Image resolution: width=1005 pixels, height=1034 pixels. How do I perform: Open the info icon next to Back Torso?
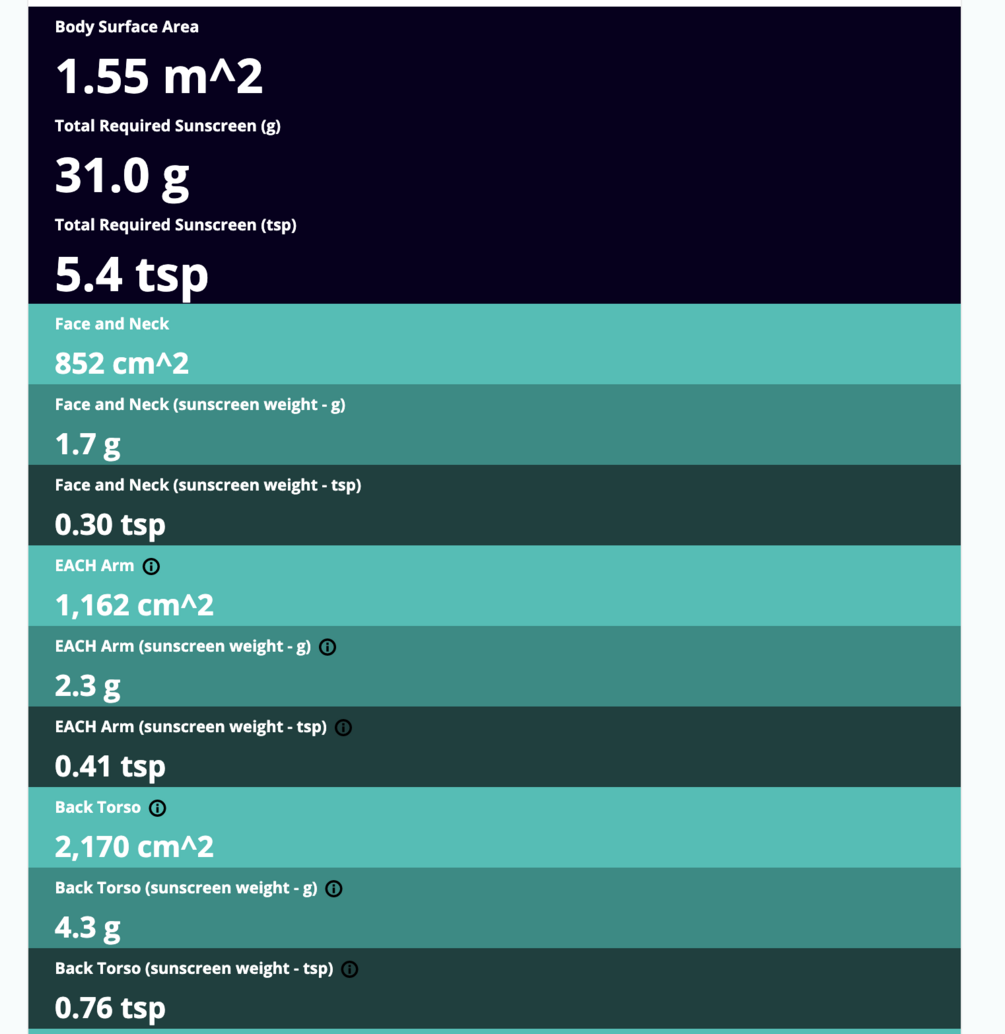coord(158,808)
